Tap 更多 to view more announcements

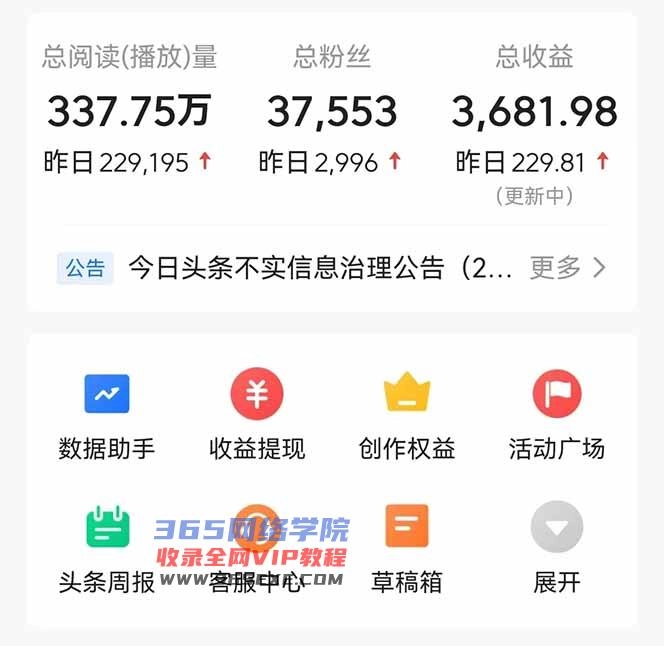(x=566, y=268)
